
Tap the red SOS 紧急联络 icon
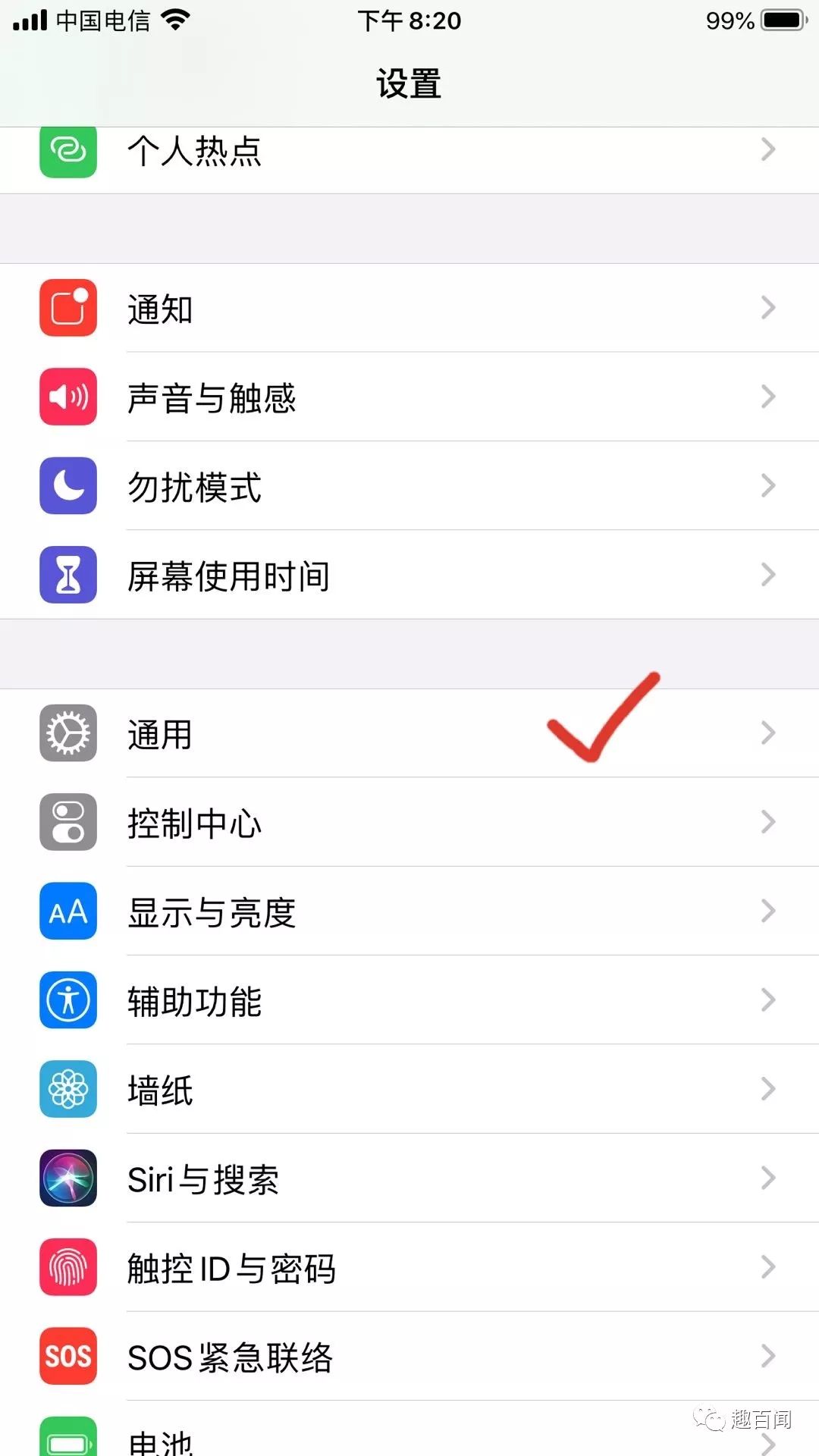[x=67, y=1357]
